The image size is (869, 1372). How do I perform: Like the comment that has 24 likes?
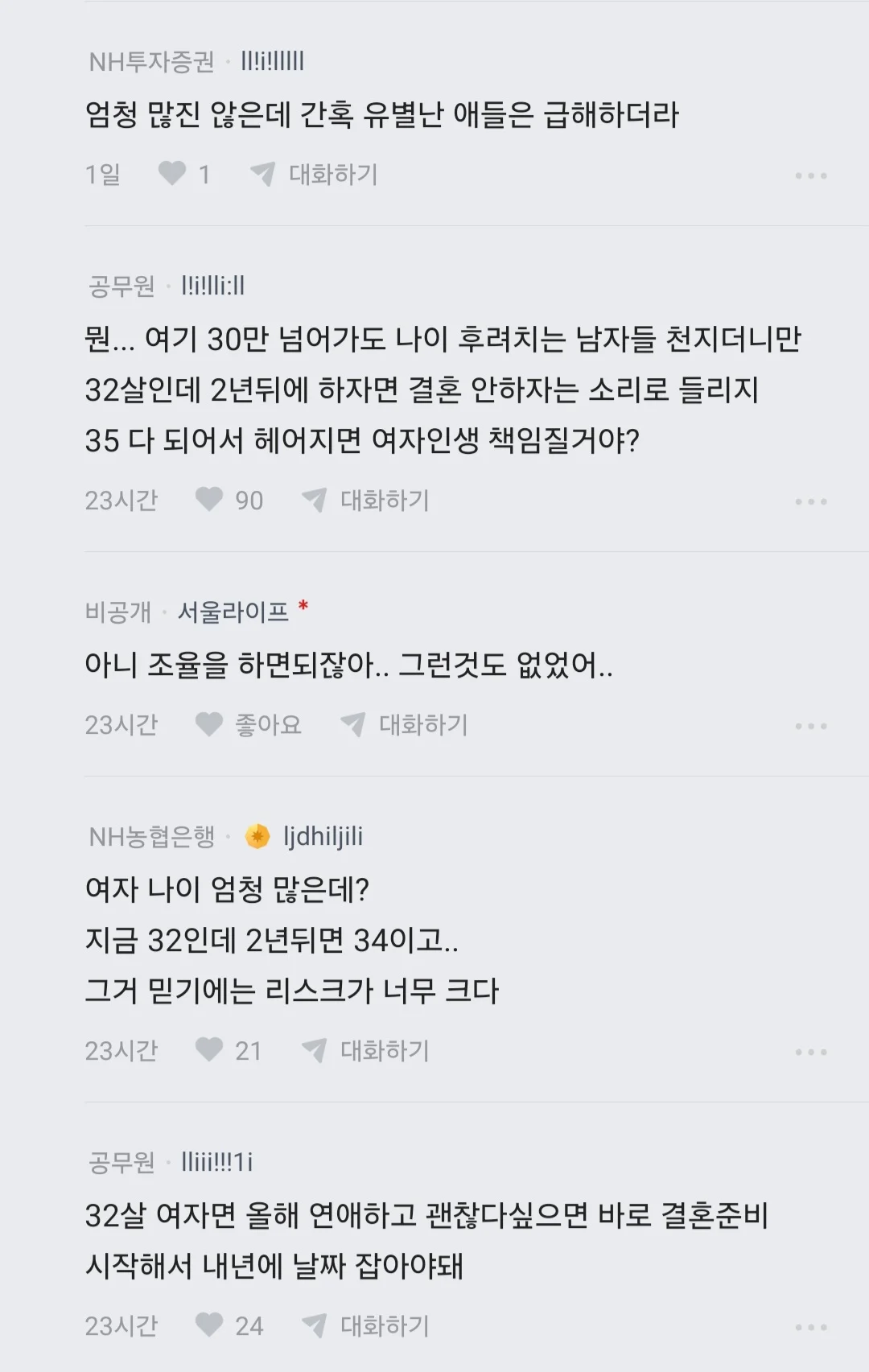point(210,1325)
